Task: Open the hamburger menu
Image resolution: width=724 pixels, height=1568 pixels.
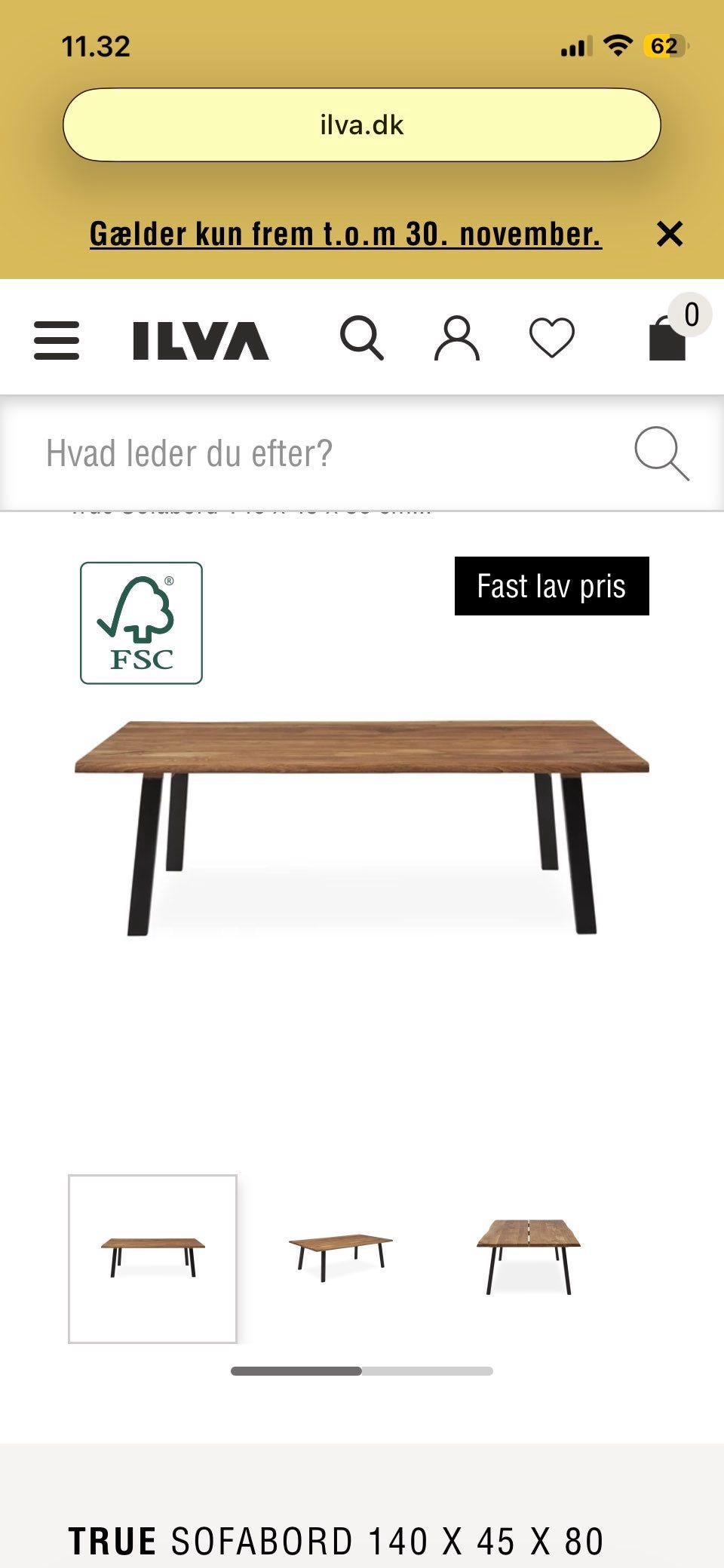Action: (x=57, y=340)
